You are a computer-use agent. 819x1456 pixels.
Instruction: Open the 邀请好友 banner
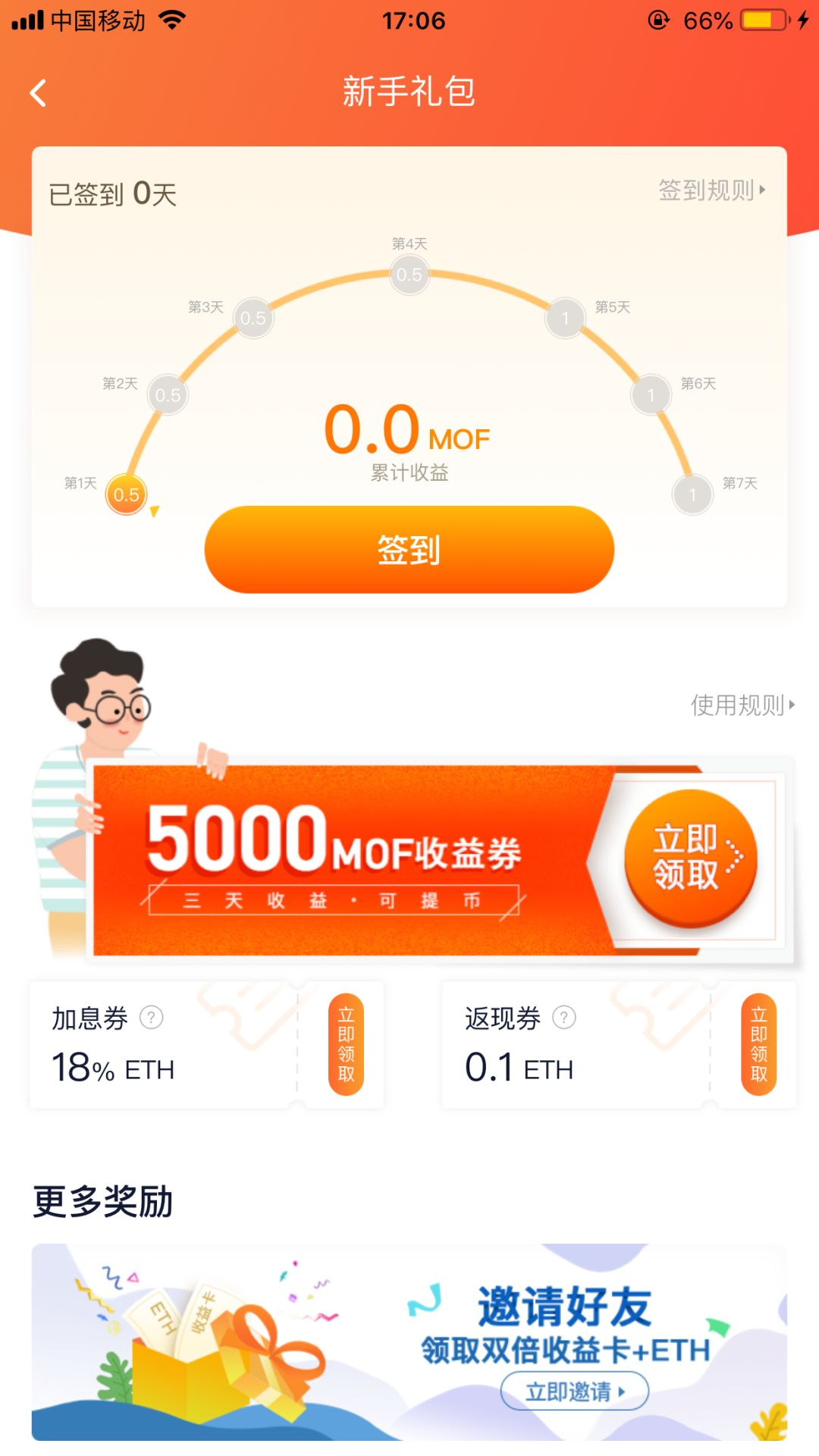[x=409, y=1342]
